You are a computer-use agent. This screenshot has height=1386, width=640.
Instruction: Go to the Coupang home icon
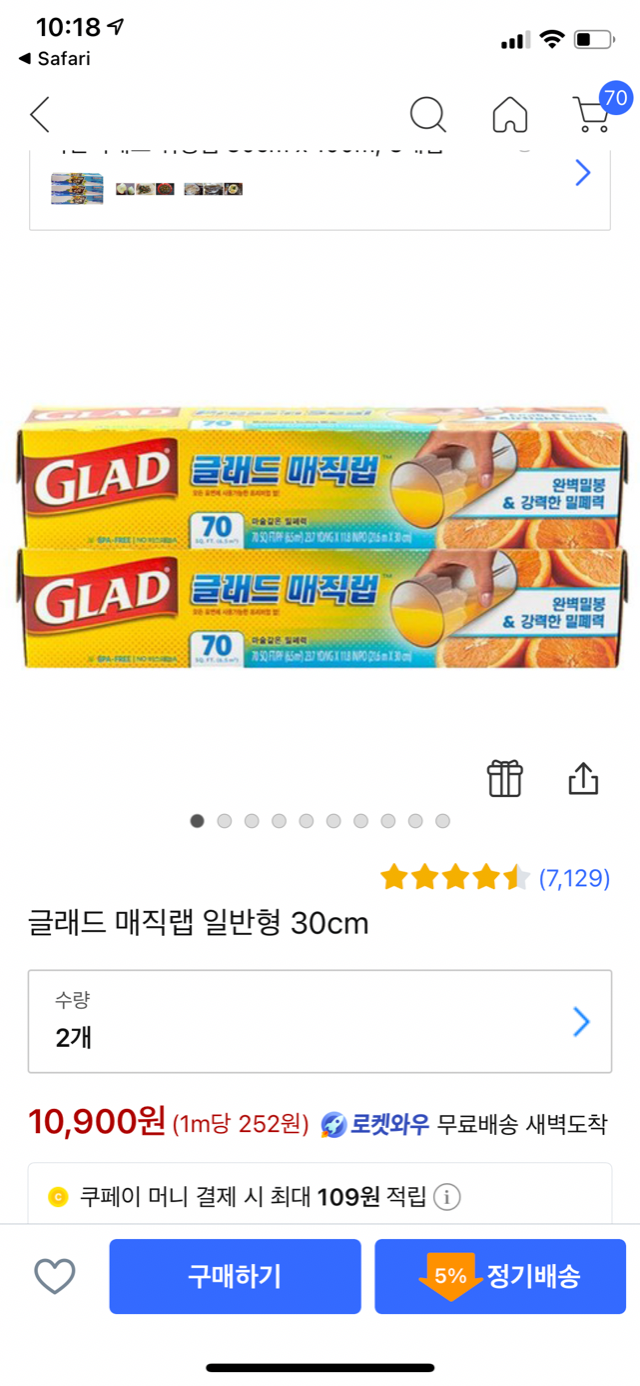click(x=510, y=115)
